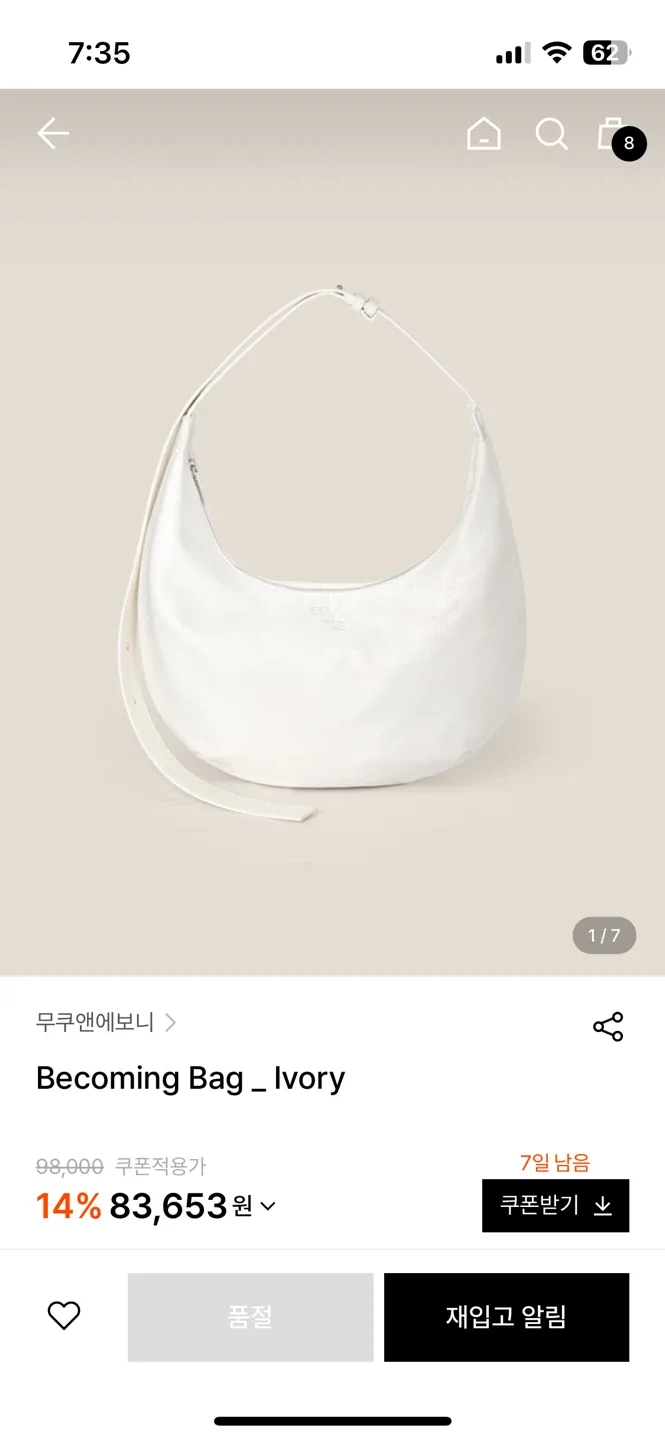Open the home icon
Image resolution: width=665 pixels, height=1440 pixels.
pyautogui.click(x=484, y=134)
